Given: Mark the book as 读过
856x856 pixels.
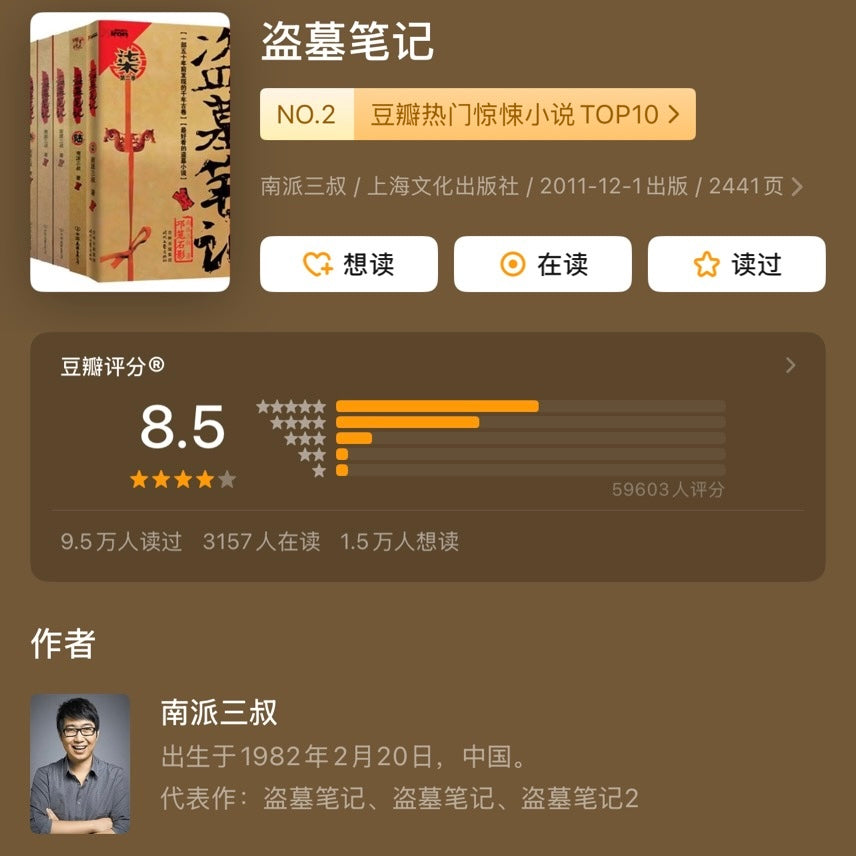Looking at the screenshot, I should 736,264.
